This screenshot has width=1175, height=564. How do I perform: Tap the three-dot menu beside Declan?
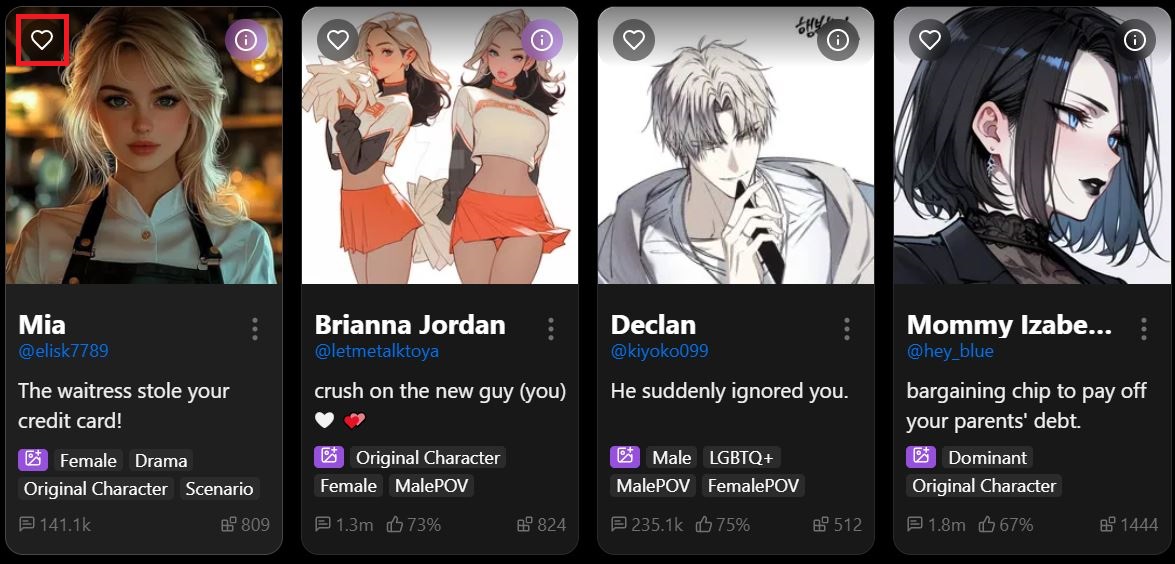tap(847, 329)
